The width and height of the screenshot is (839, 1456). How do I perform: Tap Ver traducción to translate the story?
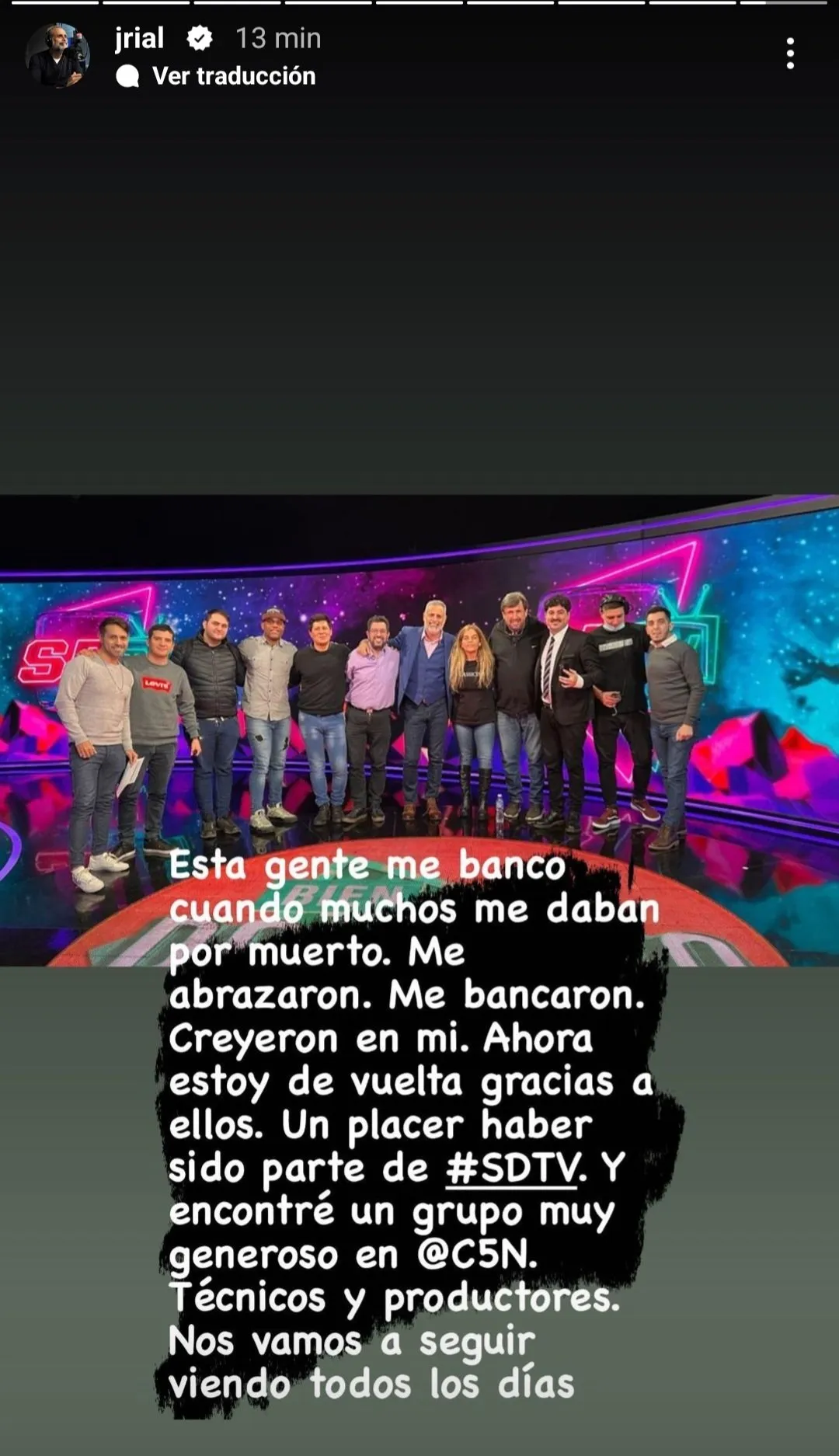233,76
